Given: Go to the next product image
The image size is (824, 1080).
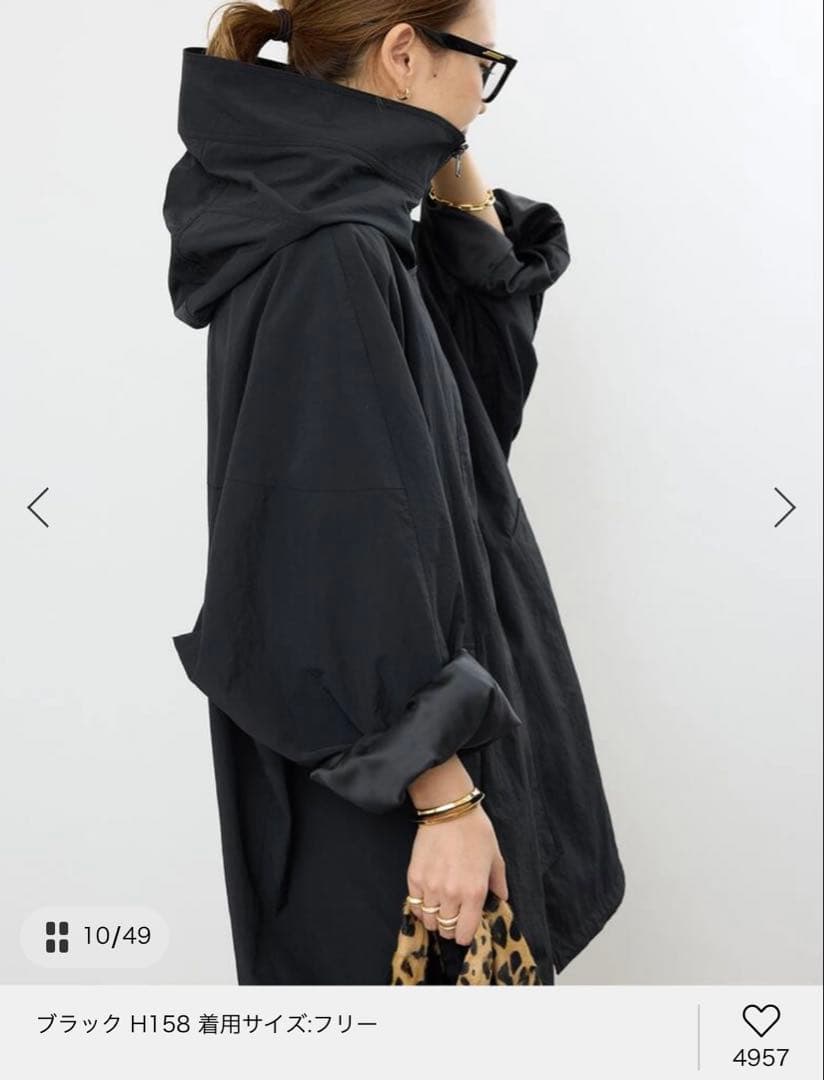Looking at the screenshot, I should (785, 508).
